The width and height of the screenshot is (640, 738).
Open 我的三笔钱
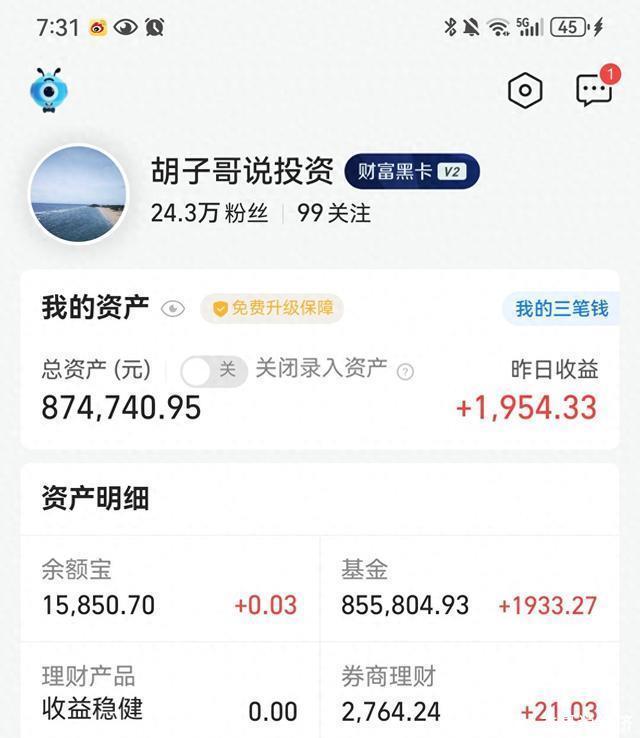[561, 308]
